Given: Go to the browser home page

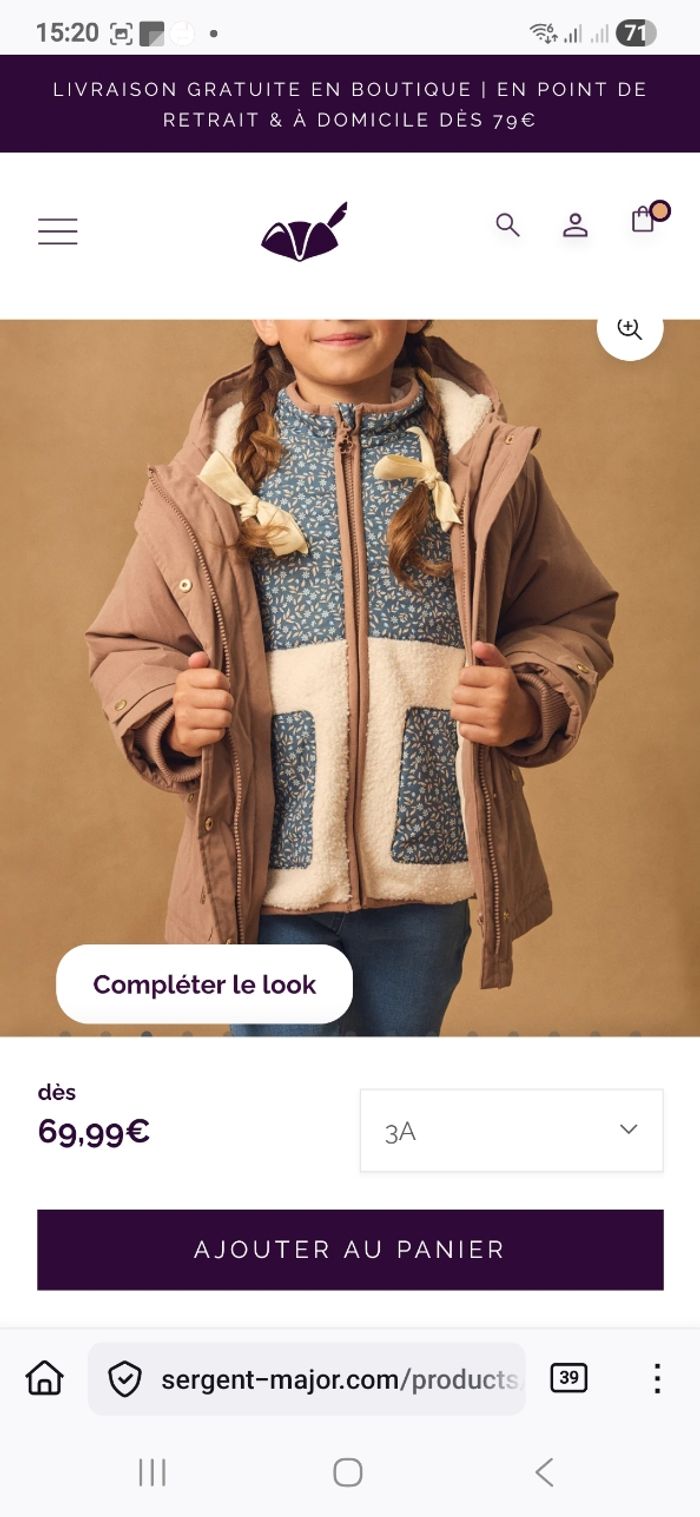Looking at the screenshot, I should click(45, 1378).
